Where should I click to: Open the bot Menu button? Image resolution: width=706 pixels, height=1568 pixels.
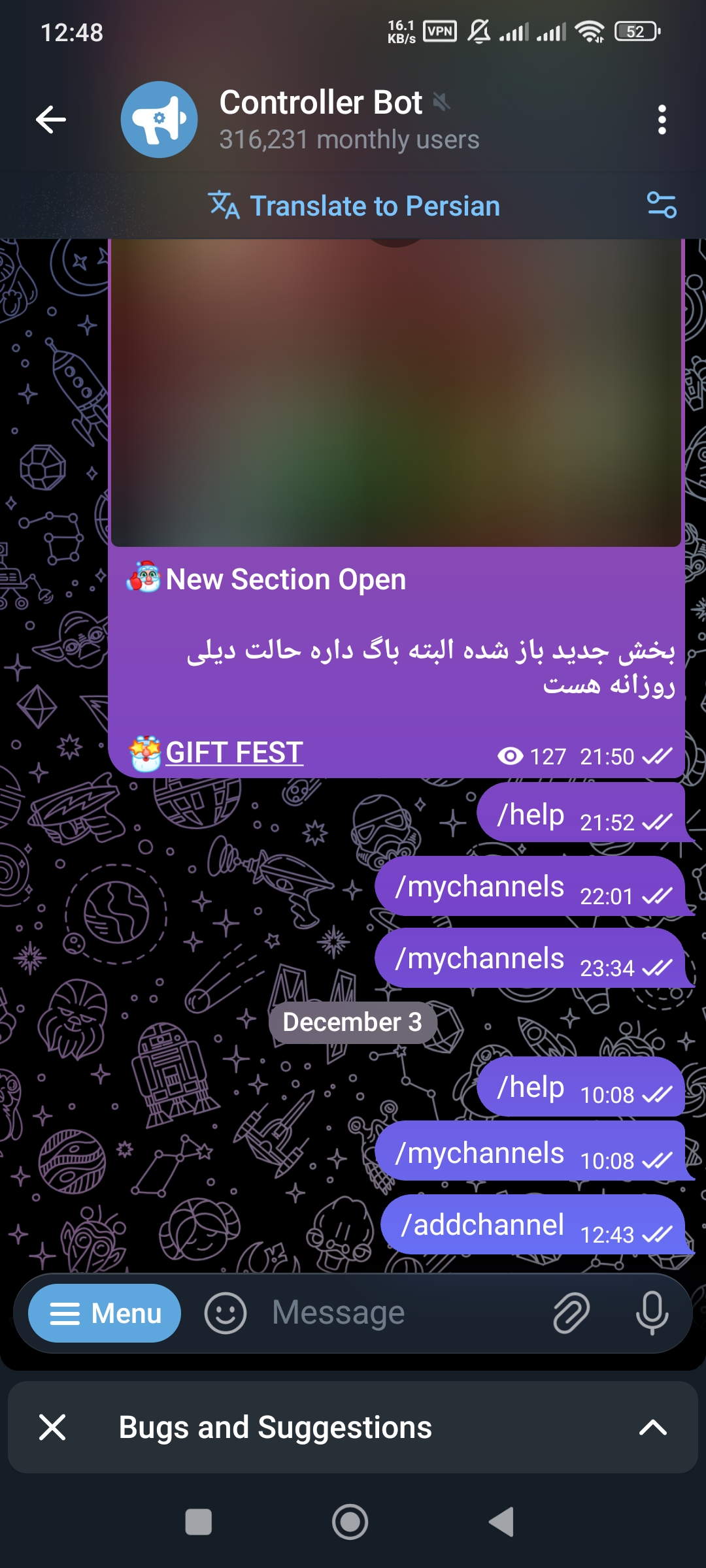[105, 1313]
